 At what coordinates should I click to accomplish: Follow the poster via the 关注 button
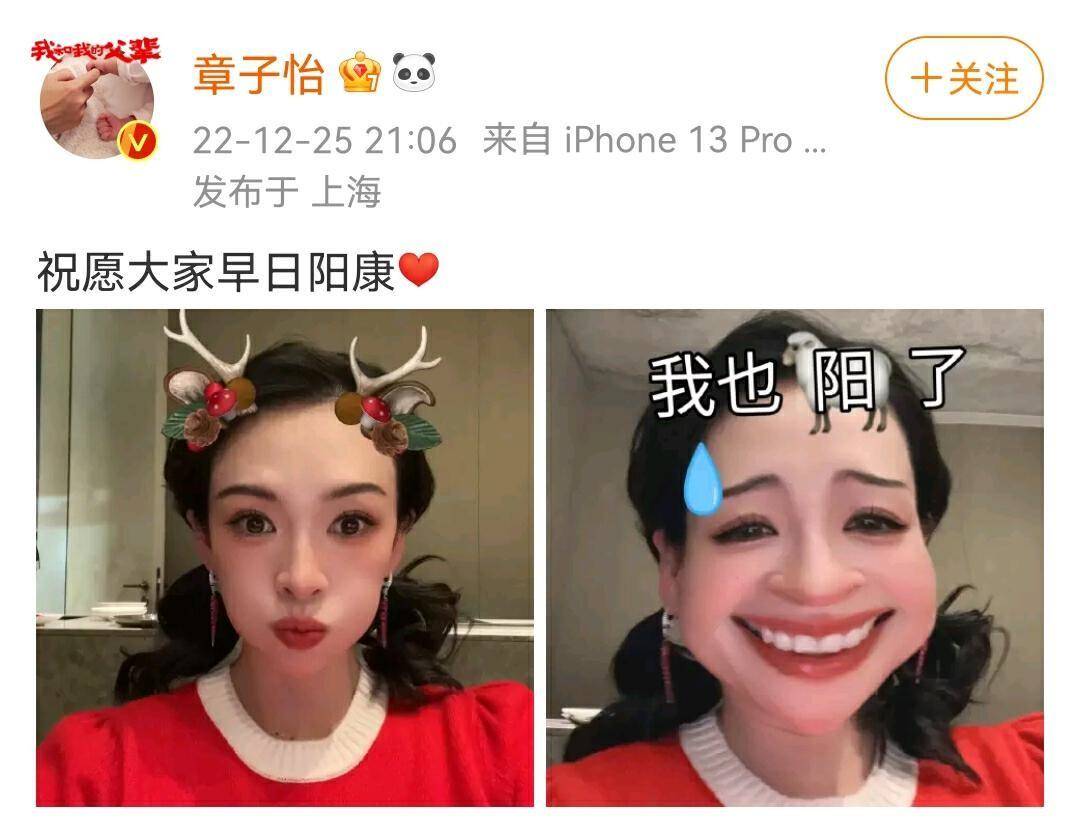click(963, 78)
